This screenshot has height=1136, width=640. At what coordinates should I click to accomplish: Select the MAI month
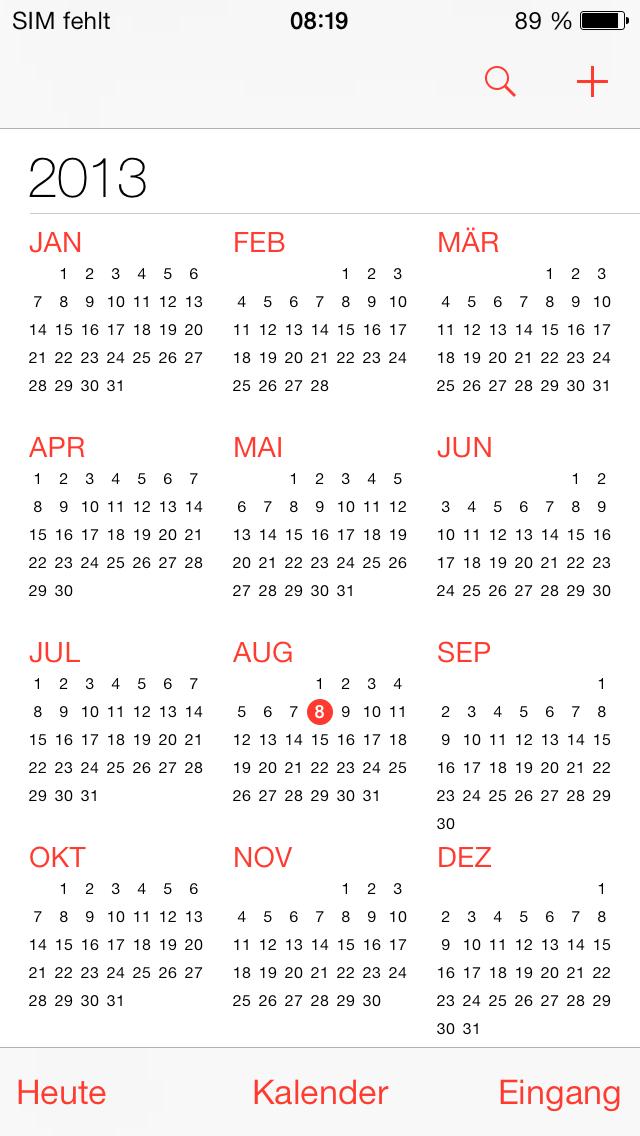coord(320,518)
